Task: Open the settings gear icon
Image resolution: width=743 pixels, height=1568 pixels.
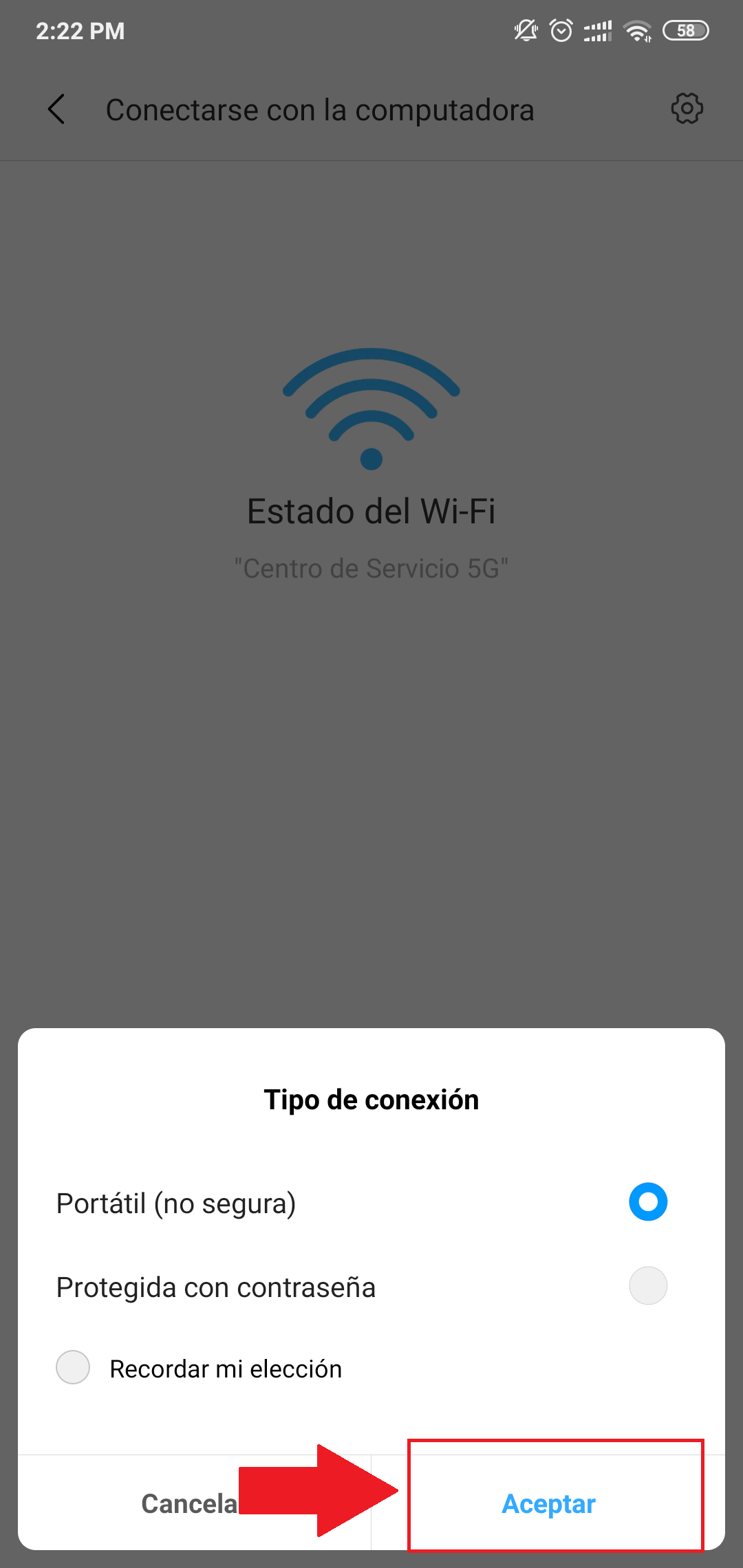Action: [x=687, y=109]
